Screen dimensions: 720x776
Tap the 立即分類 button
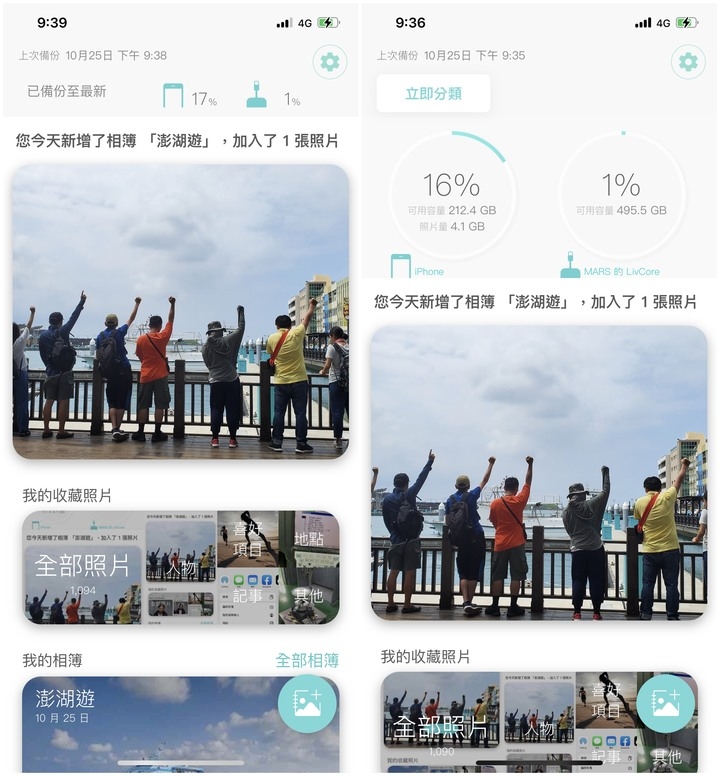pyautogui.click(x=433, y=94)
